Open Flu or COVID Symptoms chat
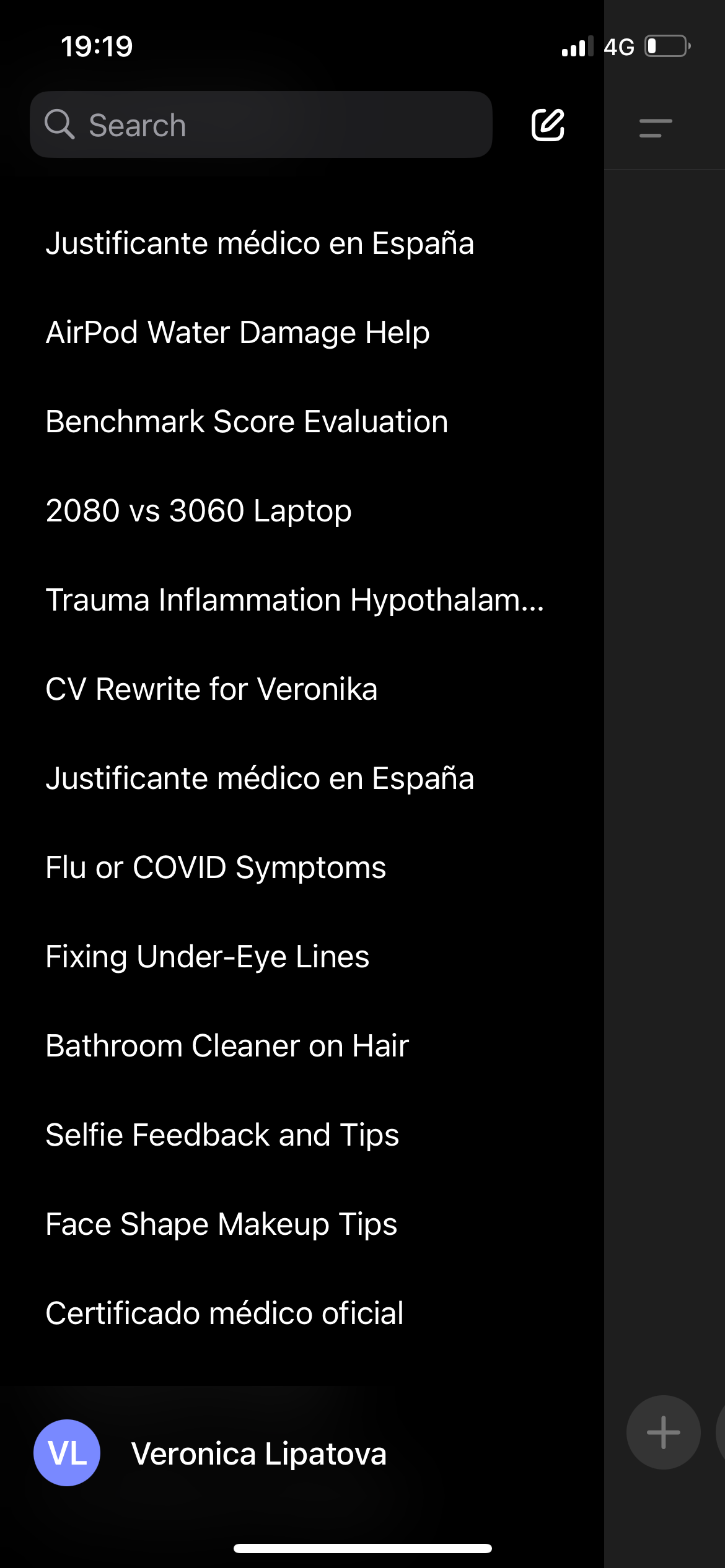This screenshot has height=1568, width=725. 216,868
